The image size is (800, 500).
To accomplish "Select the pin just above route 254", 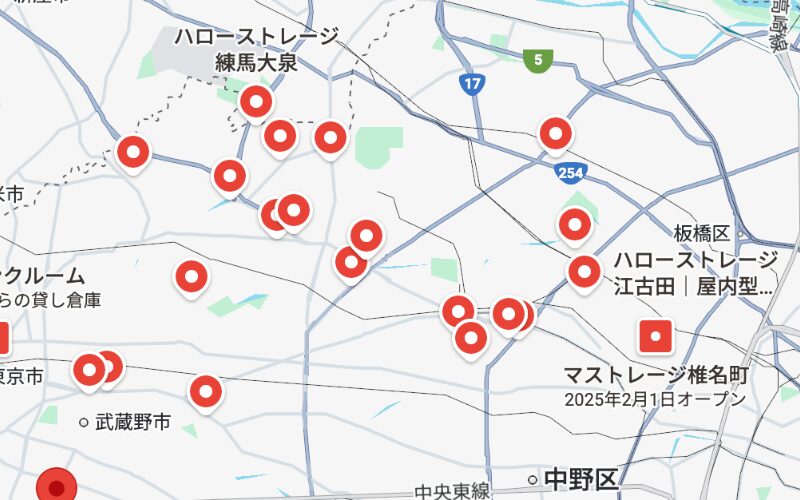I will point(556,133).
